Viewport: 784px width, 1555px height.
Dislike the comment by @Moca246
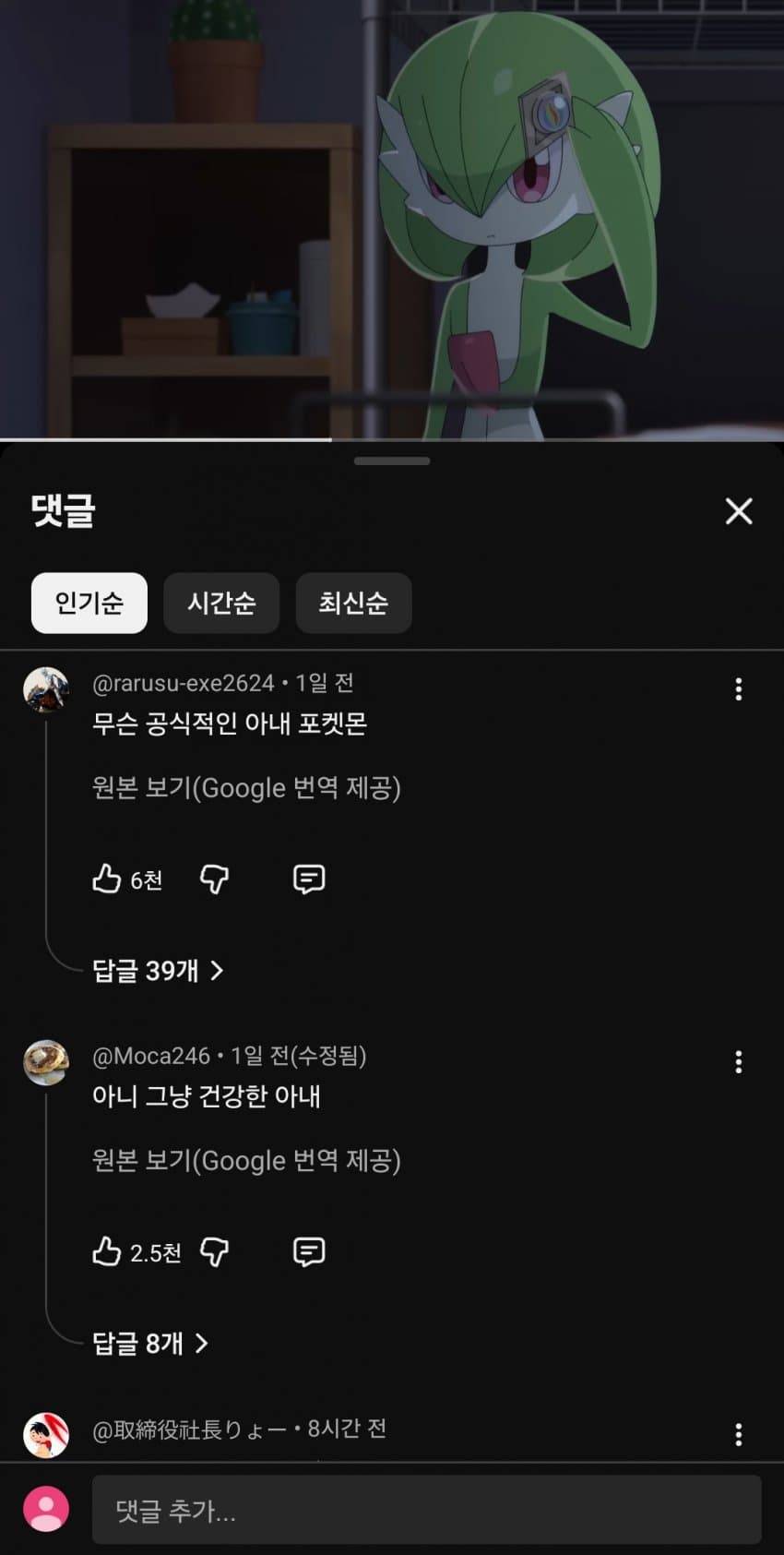[214, 1252]
